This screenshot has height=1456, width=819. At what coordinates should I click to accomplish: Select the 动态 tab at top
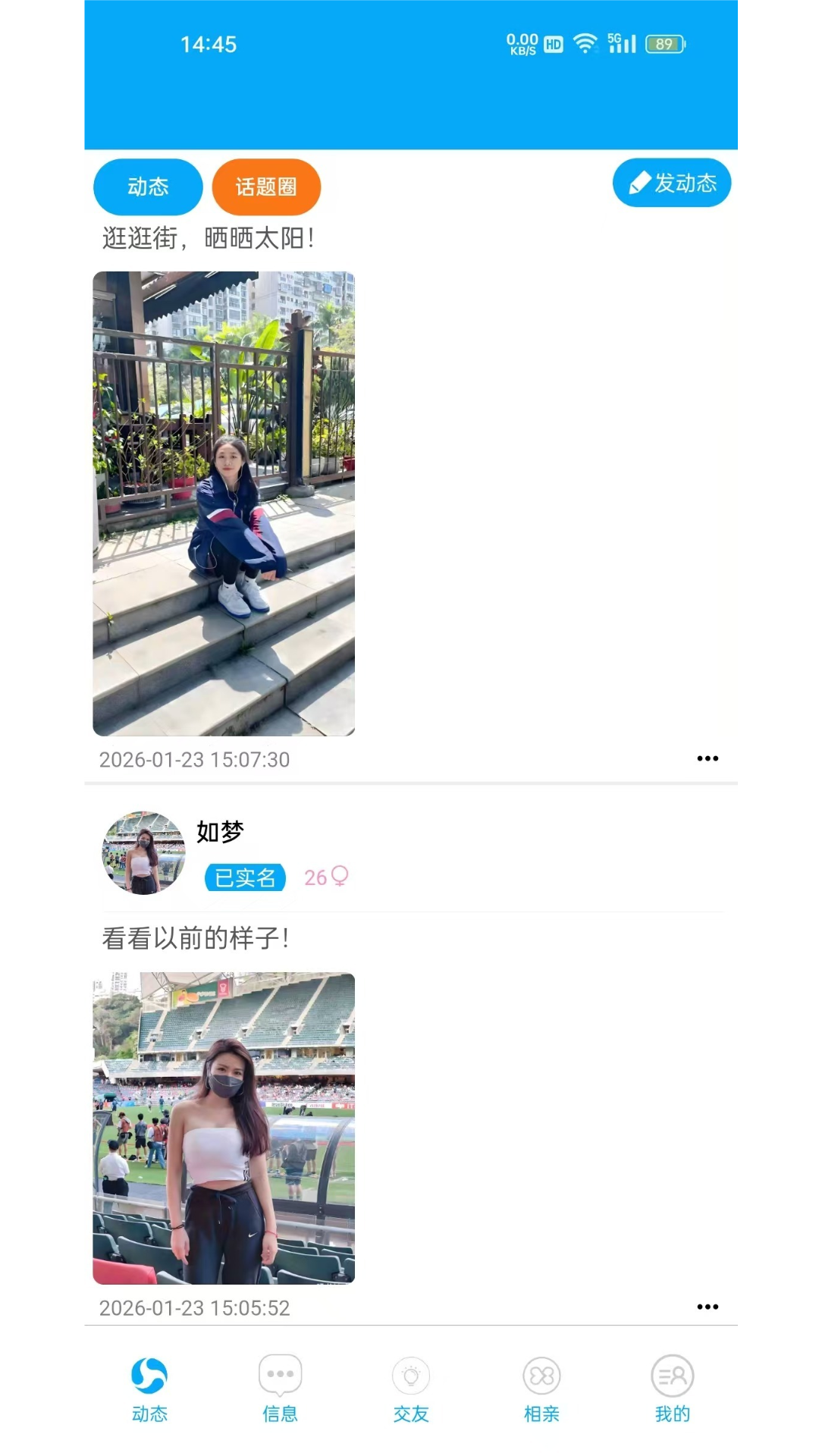(x=148, y=187)
